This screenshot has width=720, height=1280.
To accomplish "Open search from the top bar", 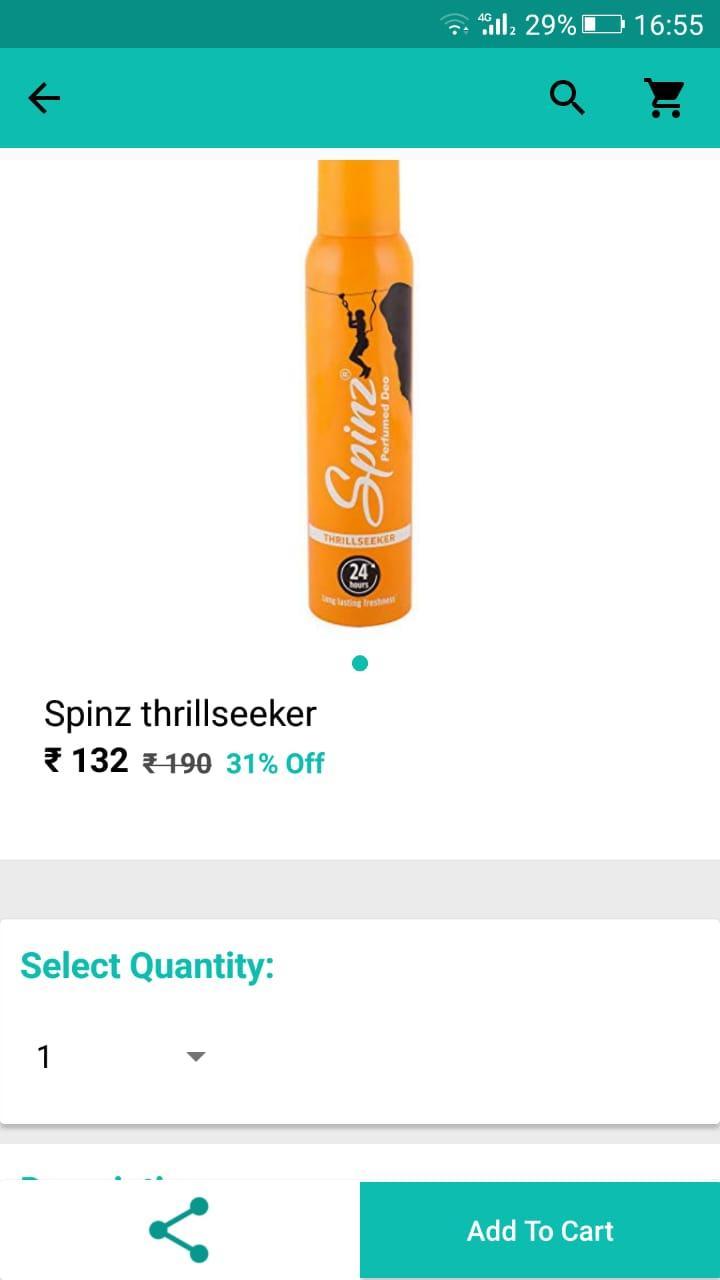I will (x=567, y=98).
